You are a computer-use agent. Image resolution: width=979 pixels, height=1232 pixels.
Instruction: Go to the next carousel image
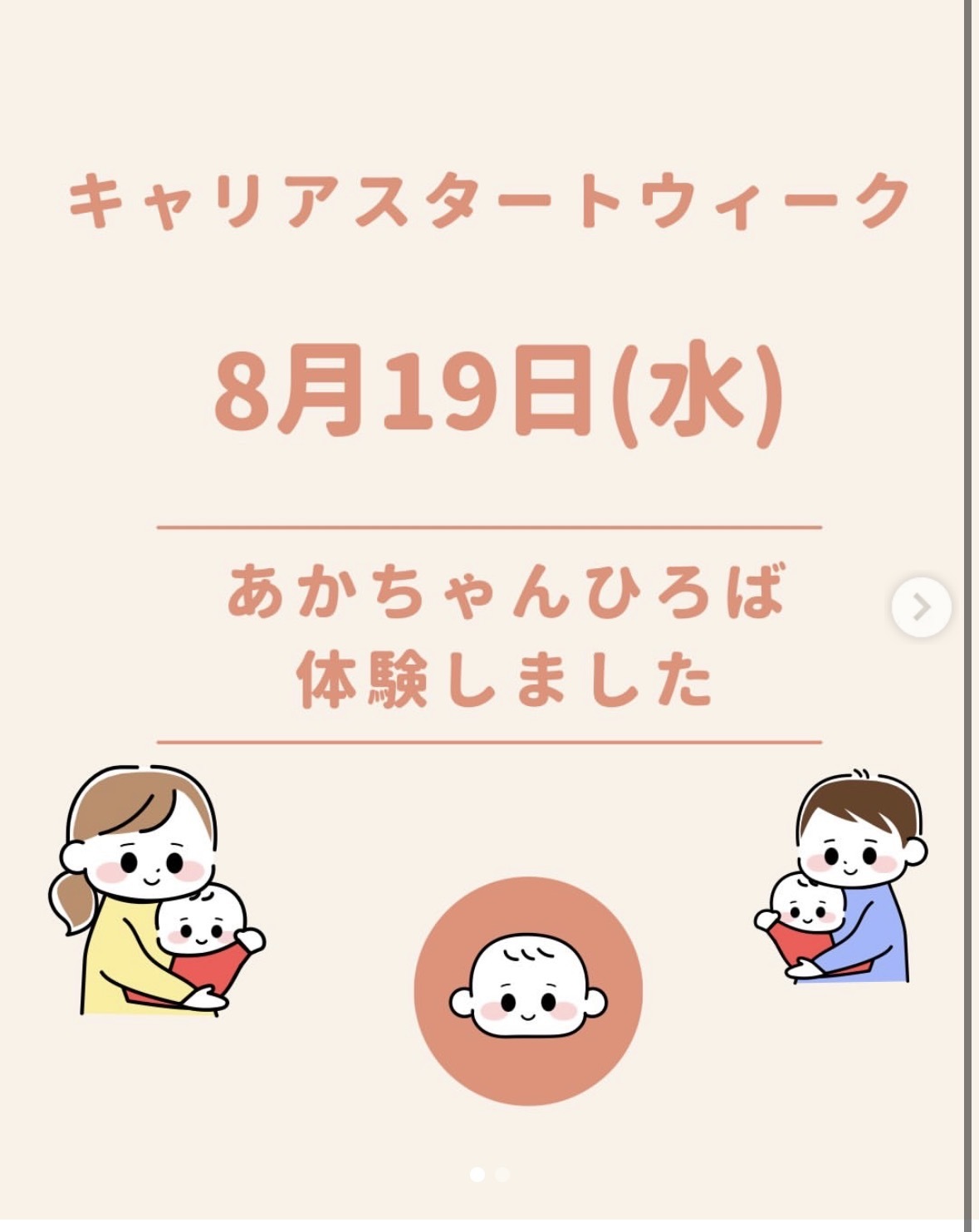point(922,607)
